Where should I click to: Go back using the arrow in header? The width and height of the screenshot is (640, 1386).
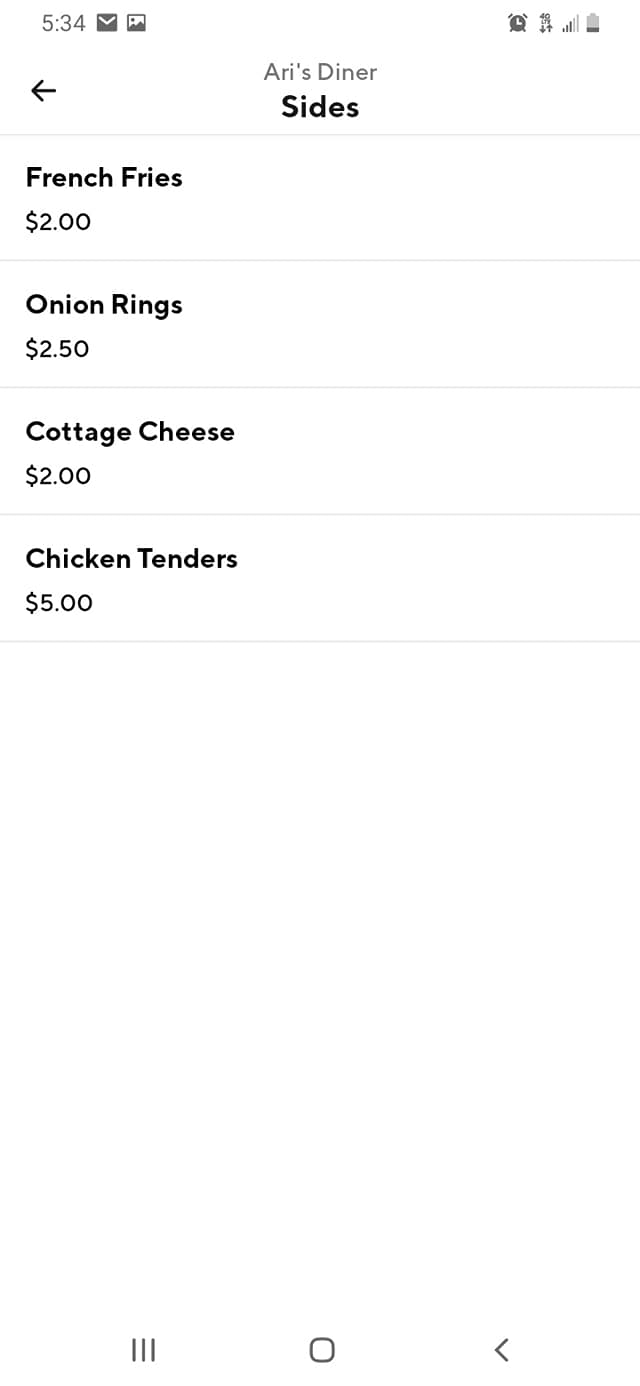pos(43,91)
